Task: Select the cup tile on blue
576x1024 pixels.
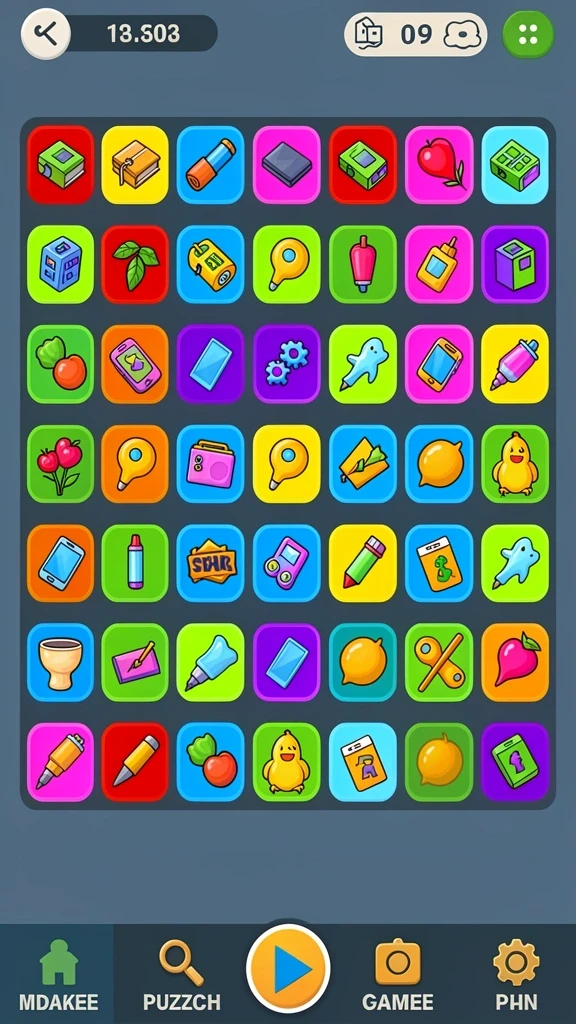Action: pyautogui.click(x=60, y=662)
